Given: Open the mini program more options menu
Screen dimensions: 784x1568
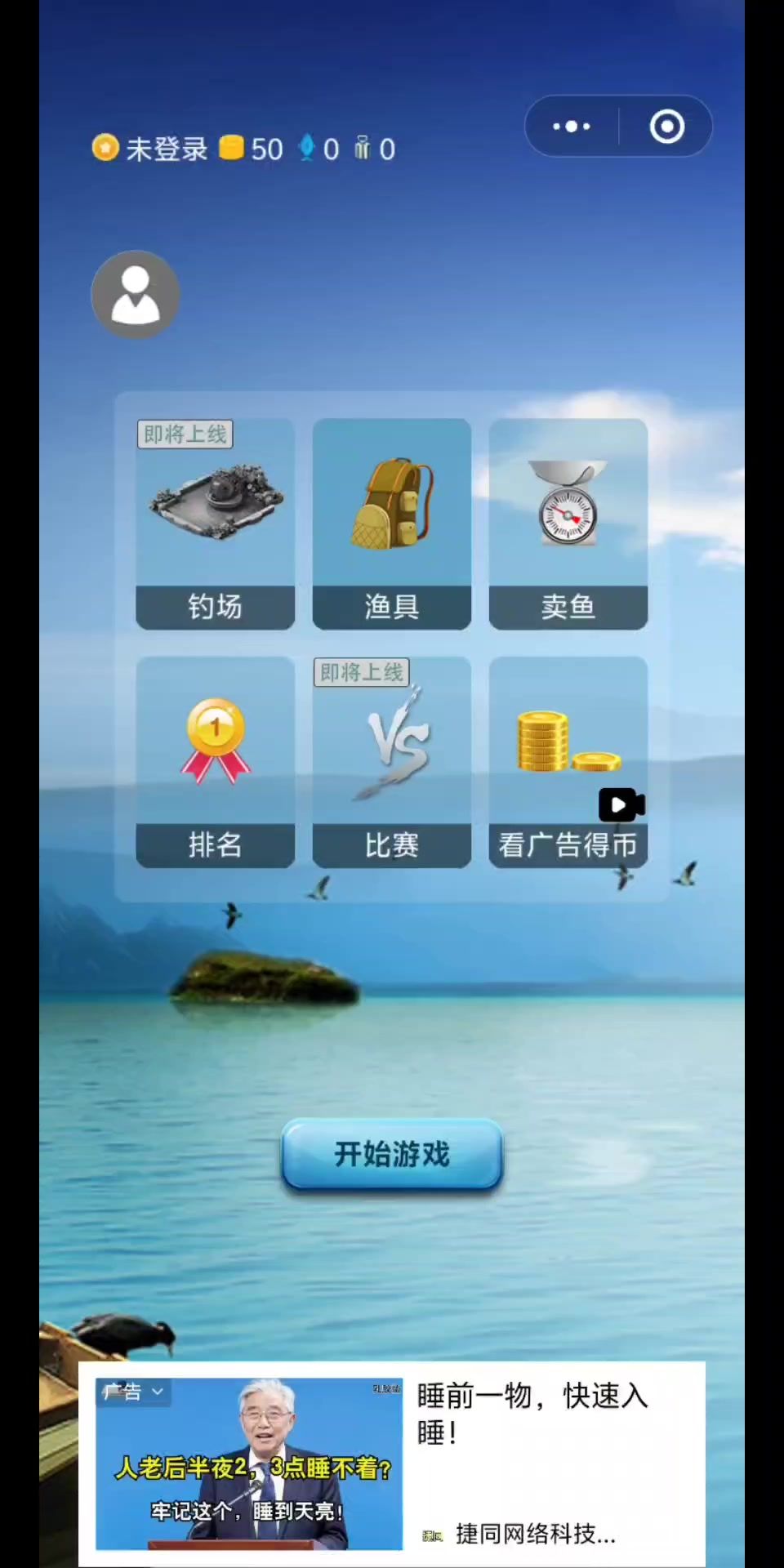Looking at the screenshot, I should (572, 127).
